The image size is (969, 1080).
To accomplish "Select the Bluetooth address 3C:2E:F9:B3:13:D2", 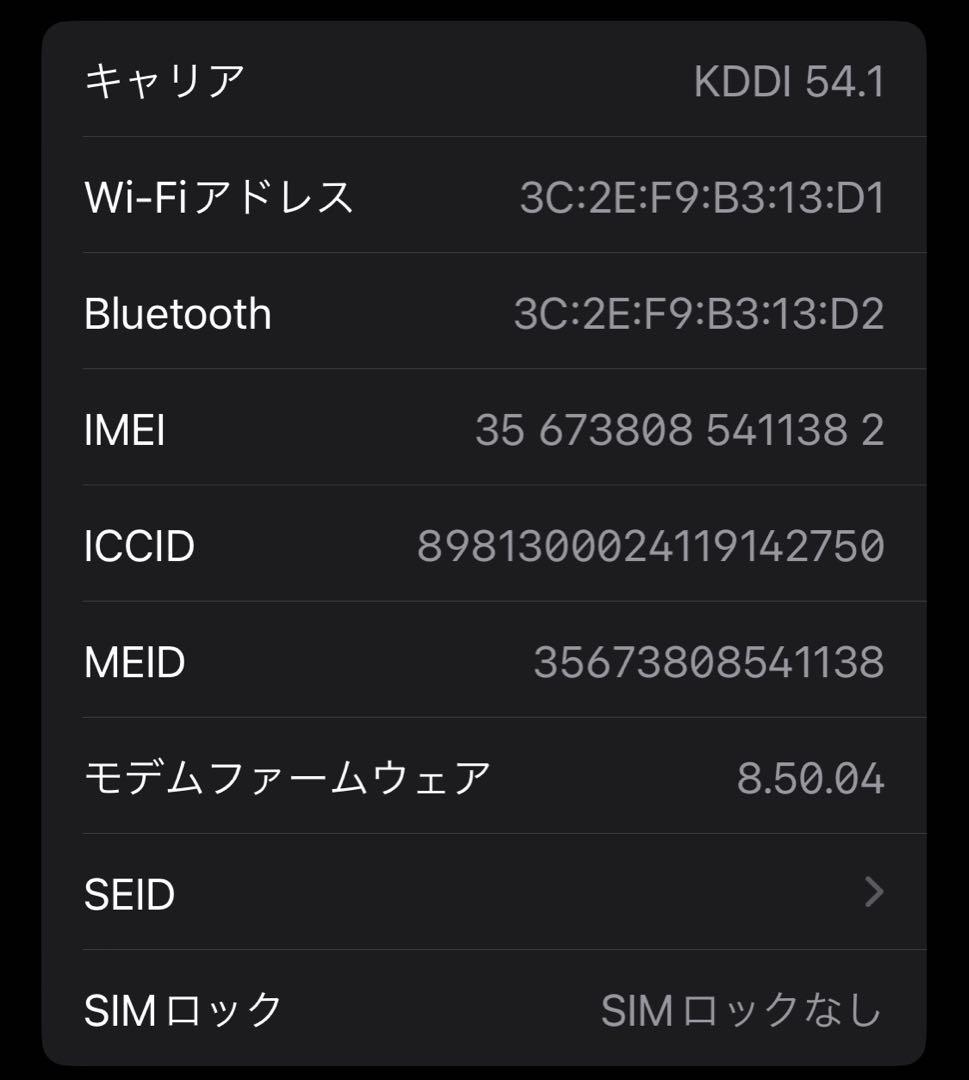I will (x=702, y=313).
